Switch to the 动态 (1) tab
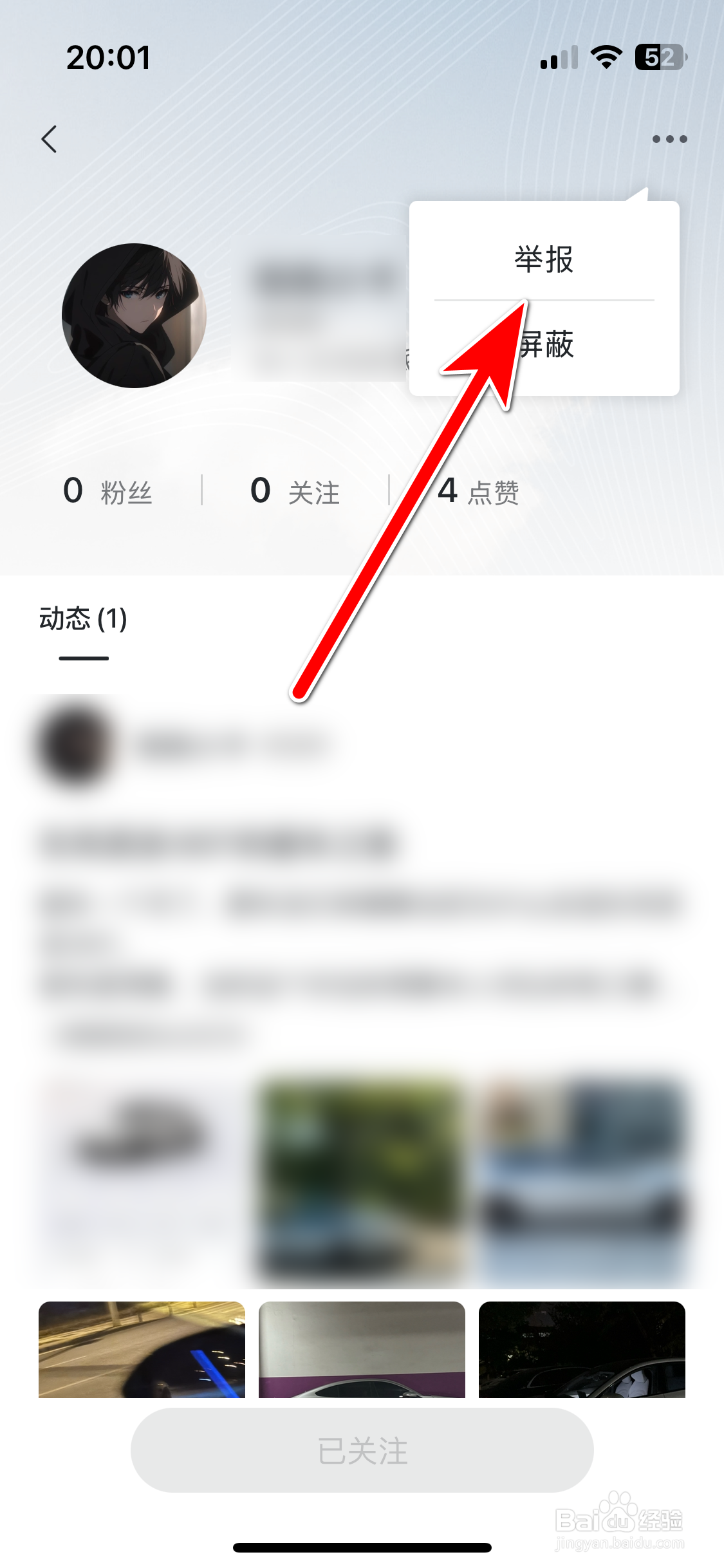 [x=83, y=620]
